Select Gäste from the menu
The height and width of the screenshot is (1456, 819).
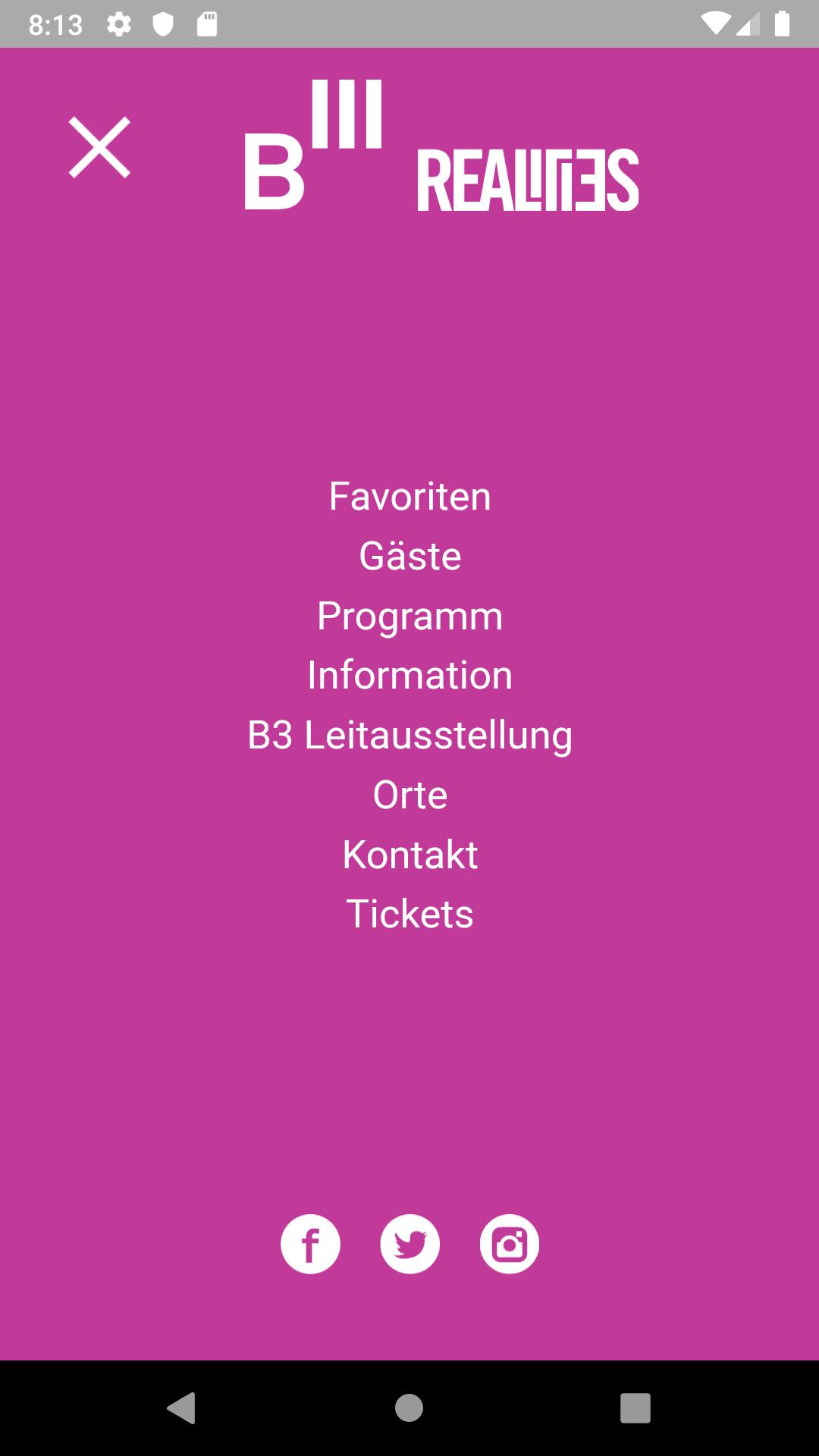409,556
